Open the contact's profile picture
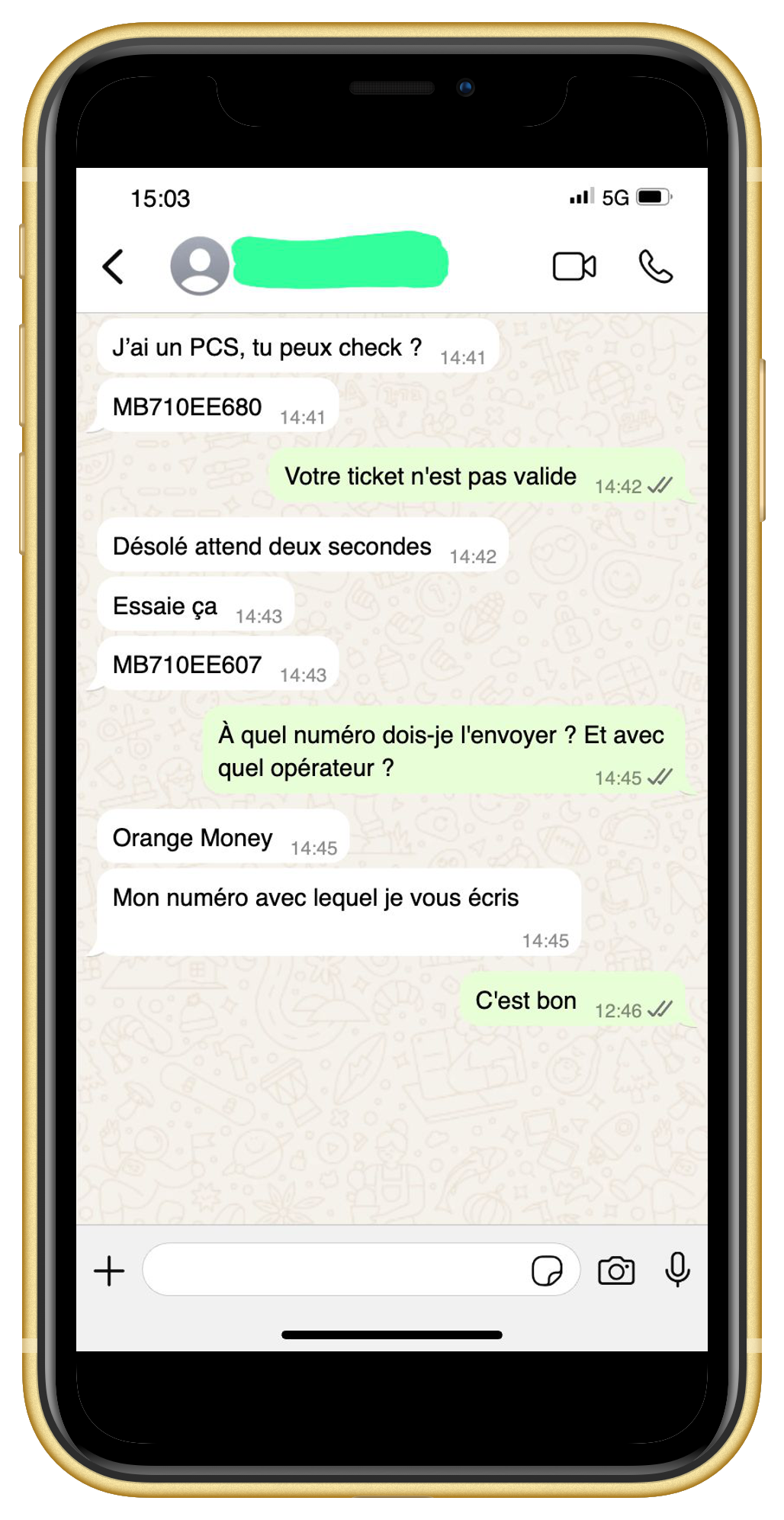This screenshot has height=1520, width=784. pos(200,266)
